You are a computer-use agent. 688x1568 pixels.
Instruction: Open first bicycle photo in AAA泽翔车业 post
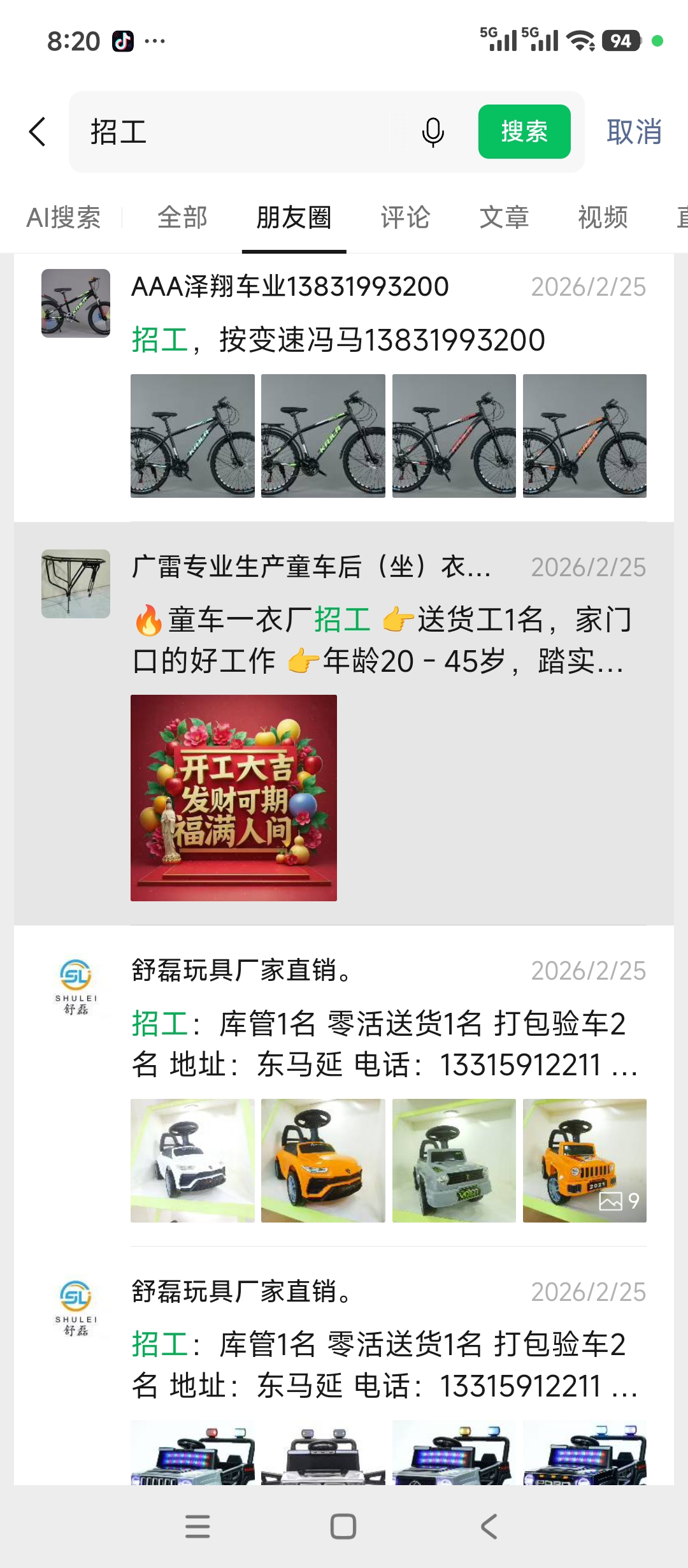pos(192,436)
